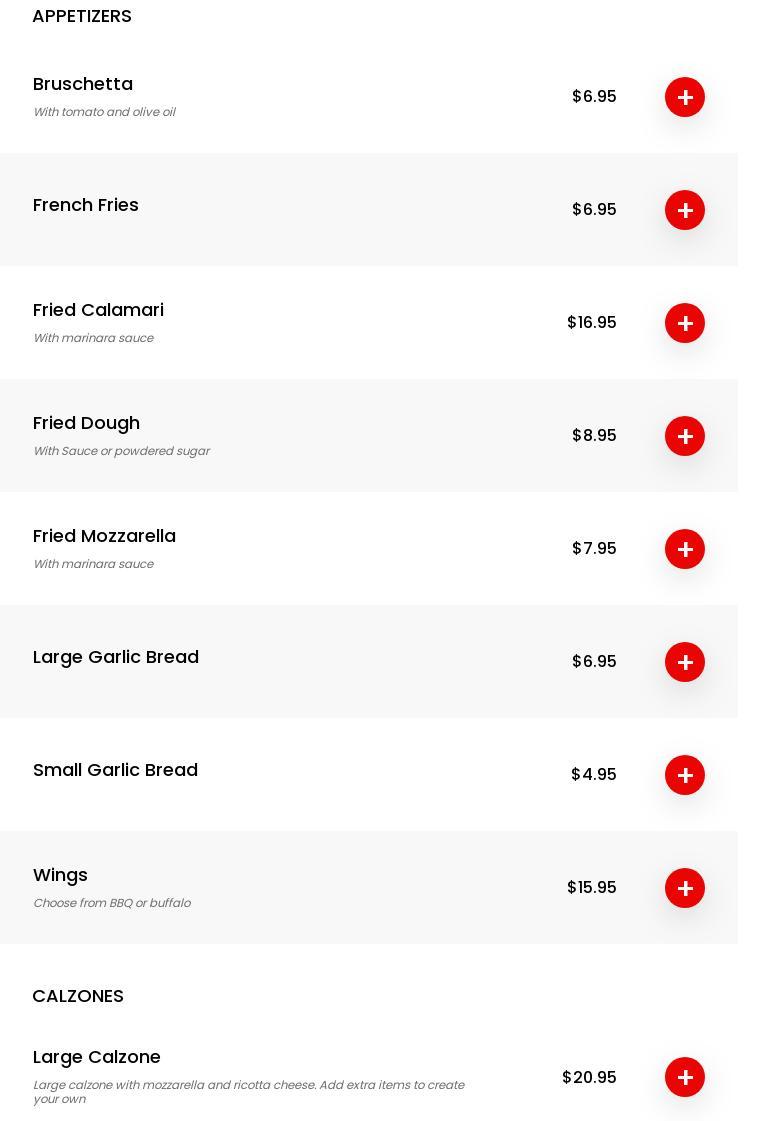This screenshot has width=770, height=1121.
Task: Add Fried Calamari to cart
Action: click(685, 323)
